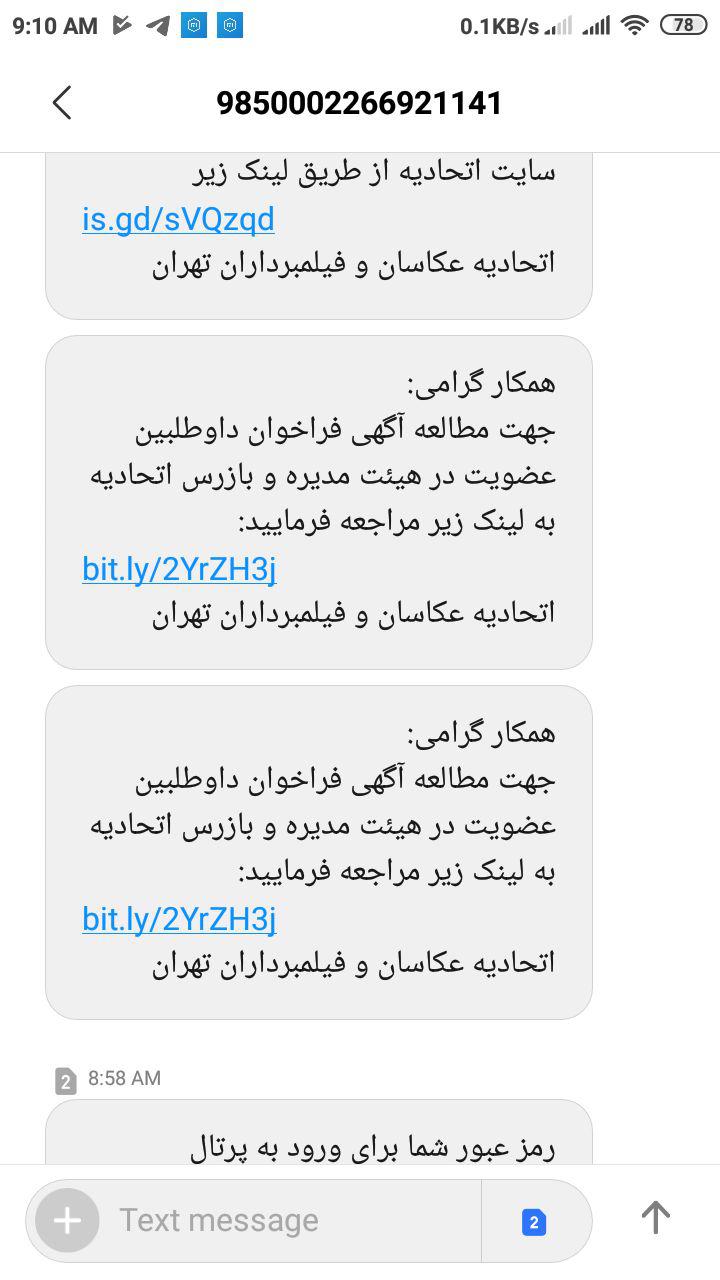This screenshot has width=720, height=1280.
Task: Focus the Text message input field
Action: pyautogui.click(x=290, y=1220)
